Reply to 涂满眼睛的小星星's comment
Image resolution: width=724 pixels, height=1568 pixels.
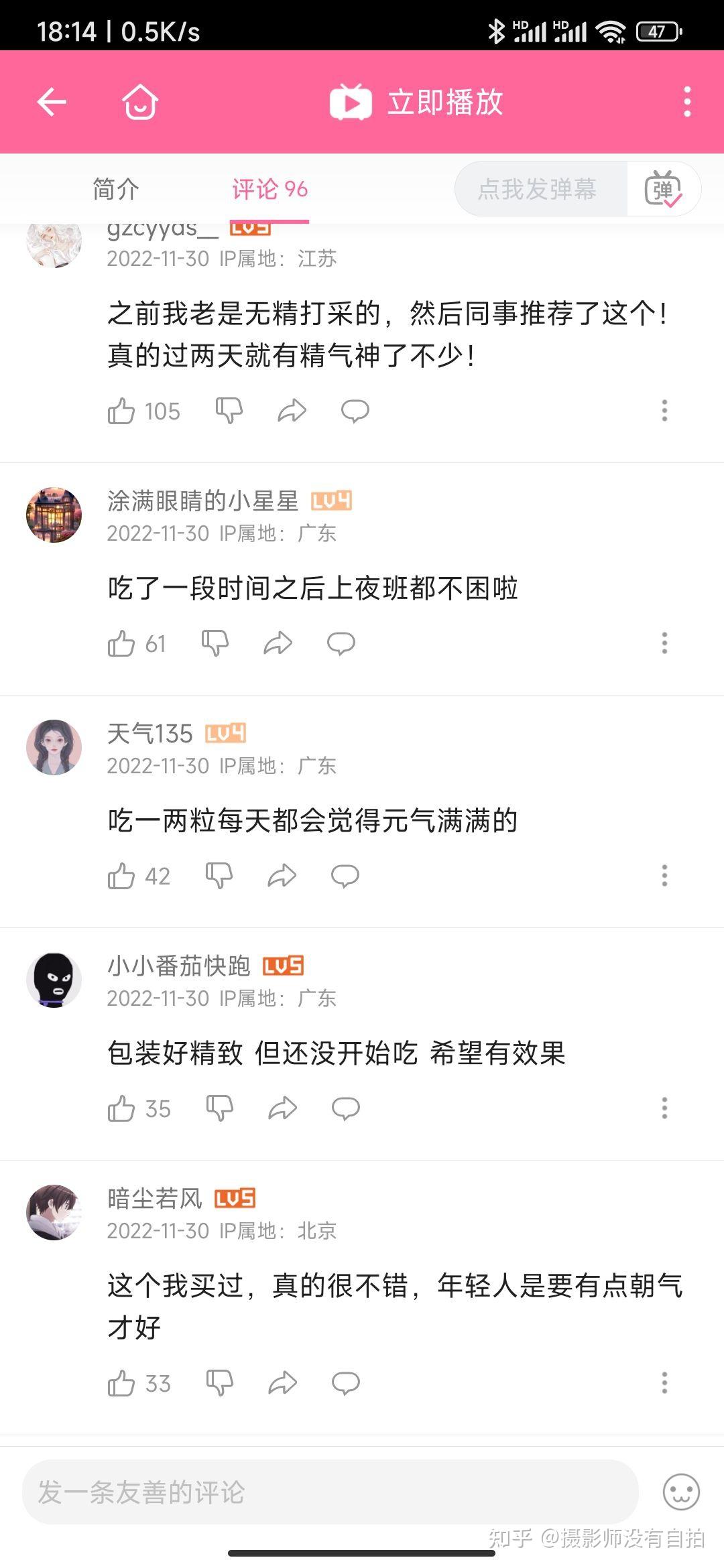[x=341, y=643]
